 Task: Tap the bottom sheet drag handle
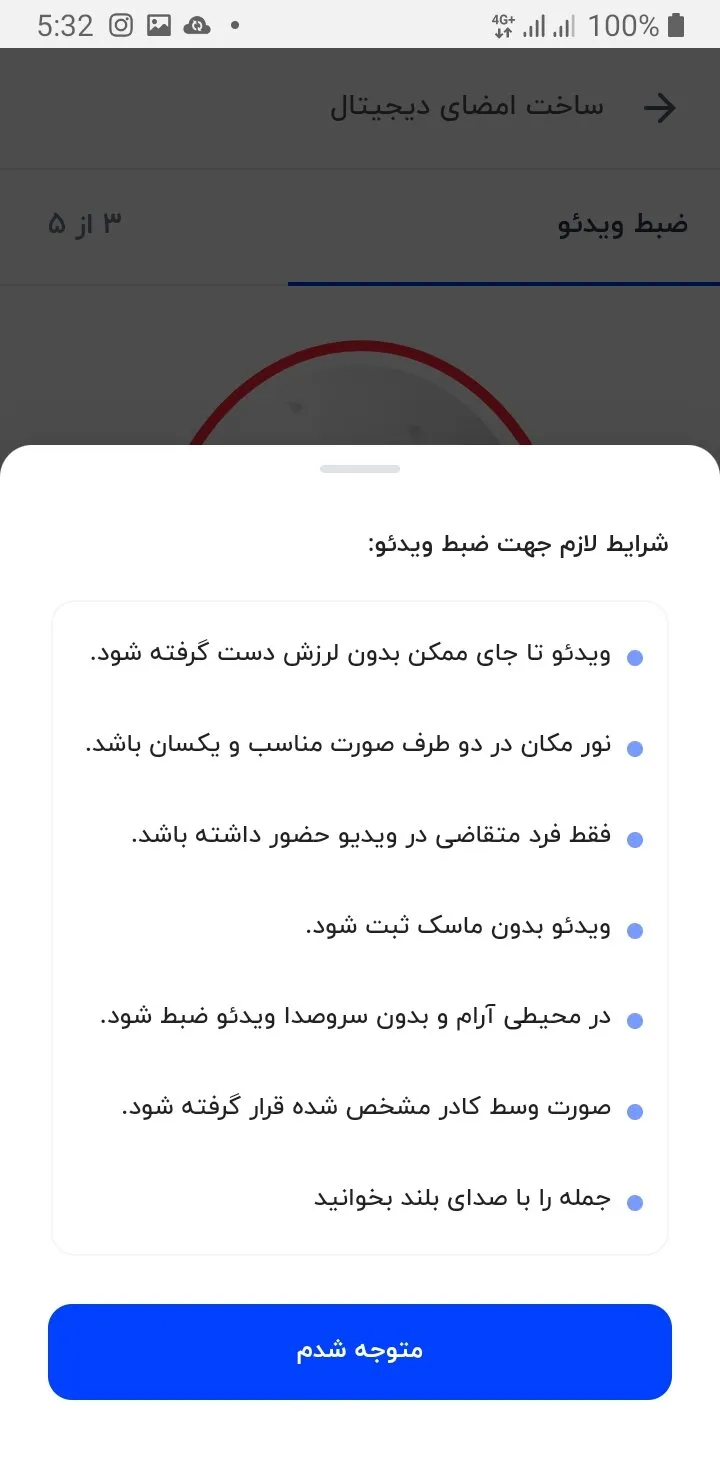(360, 469)
